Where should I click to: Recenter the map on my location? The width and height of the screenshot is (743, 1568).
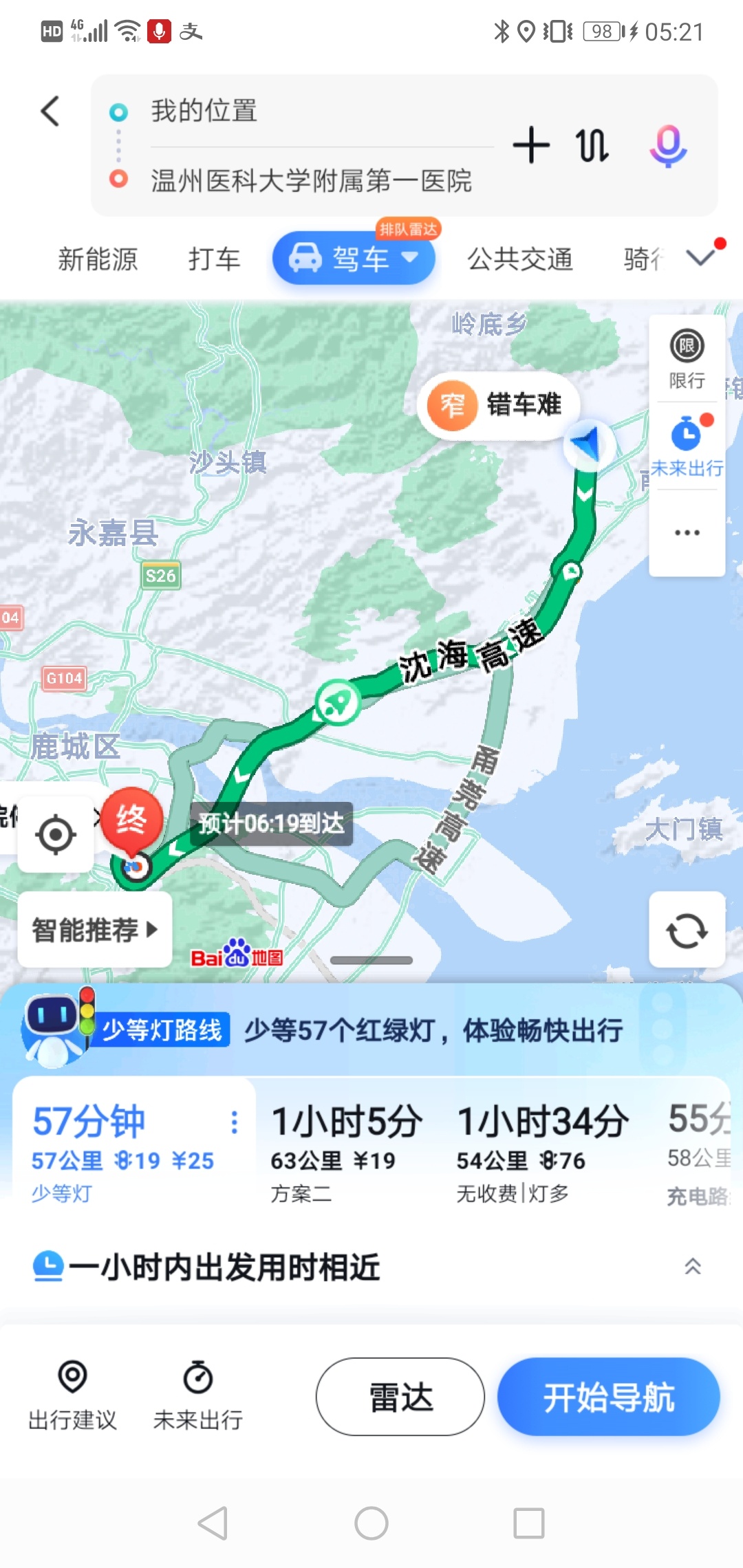[56, 835]
